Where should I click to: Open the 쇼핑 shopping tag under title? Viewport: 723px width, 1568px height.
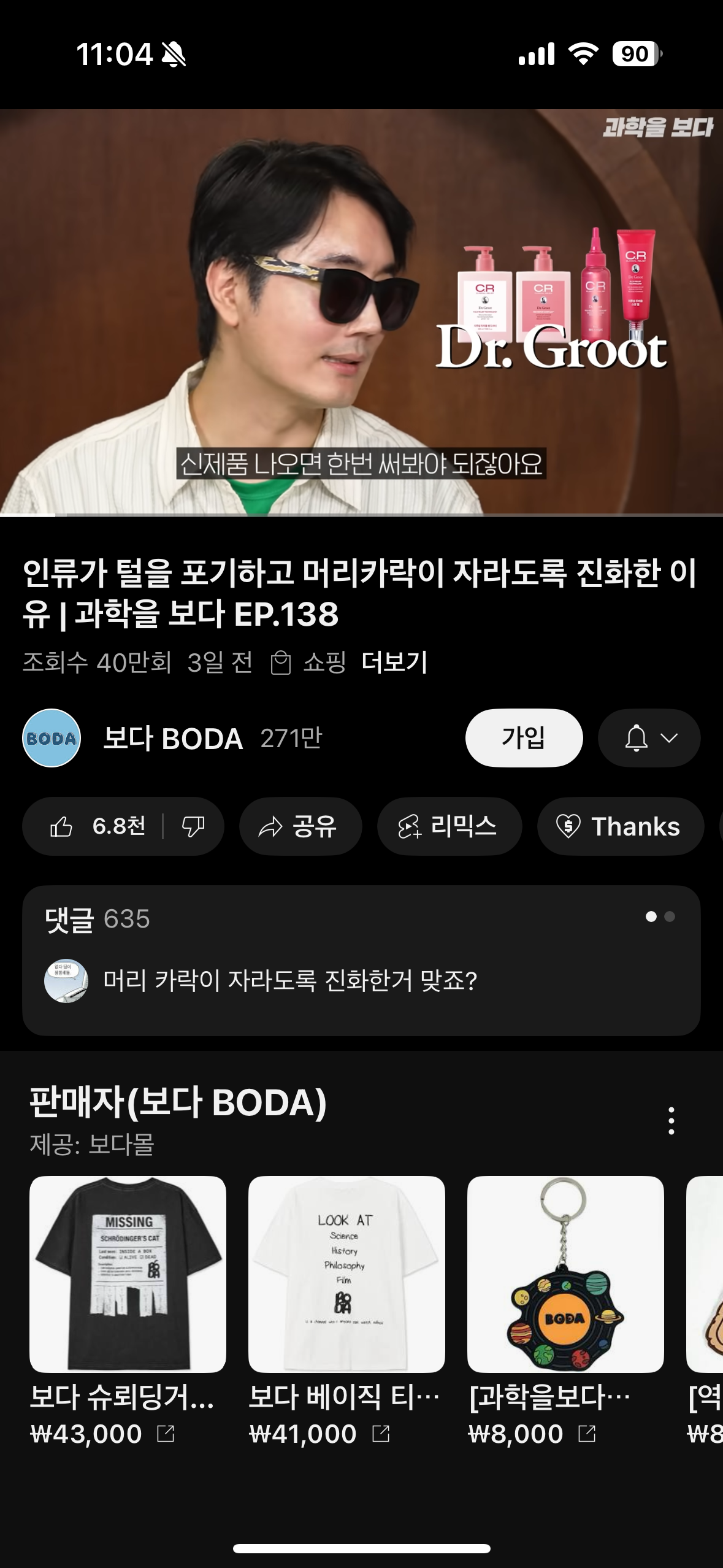click(308, 663)
